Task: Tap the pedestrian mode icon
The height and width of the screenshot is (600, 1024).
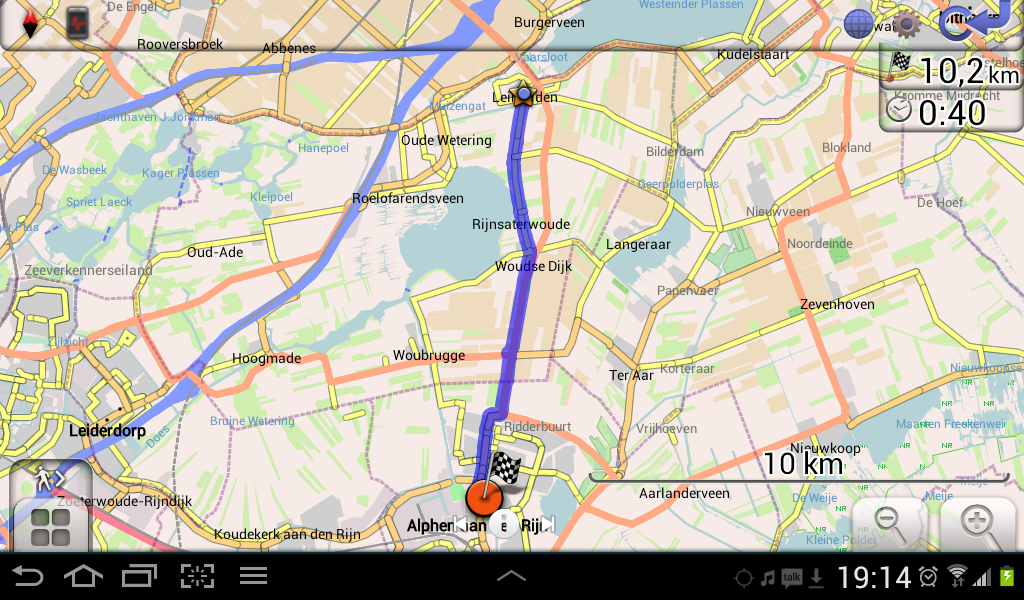Action: [46, 479]
